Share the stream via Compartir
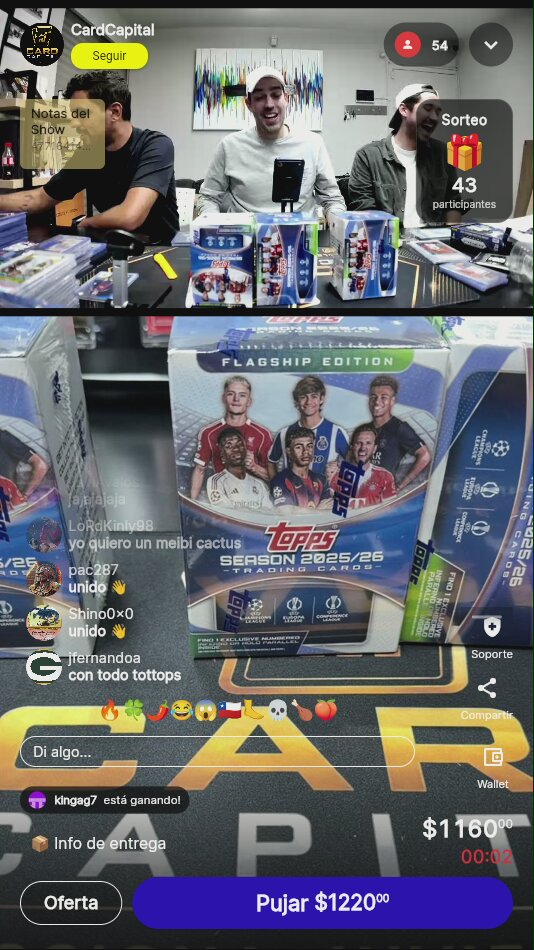Image resolution: width=534 pixels, height=950 pixels. [487, 699]
